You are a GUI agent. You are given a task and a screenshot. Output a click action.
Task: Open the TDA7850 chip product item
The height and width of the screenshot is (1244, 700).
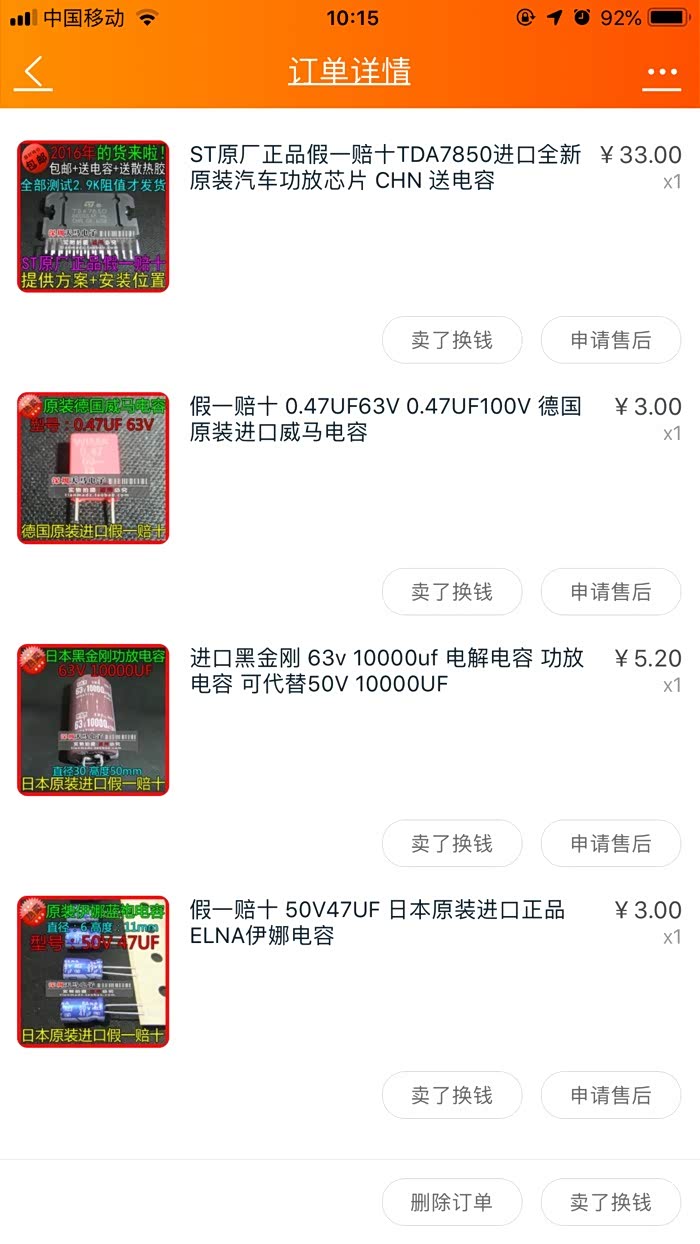(x=350, y=216)
